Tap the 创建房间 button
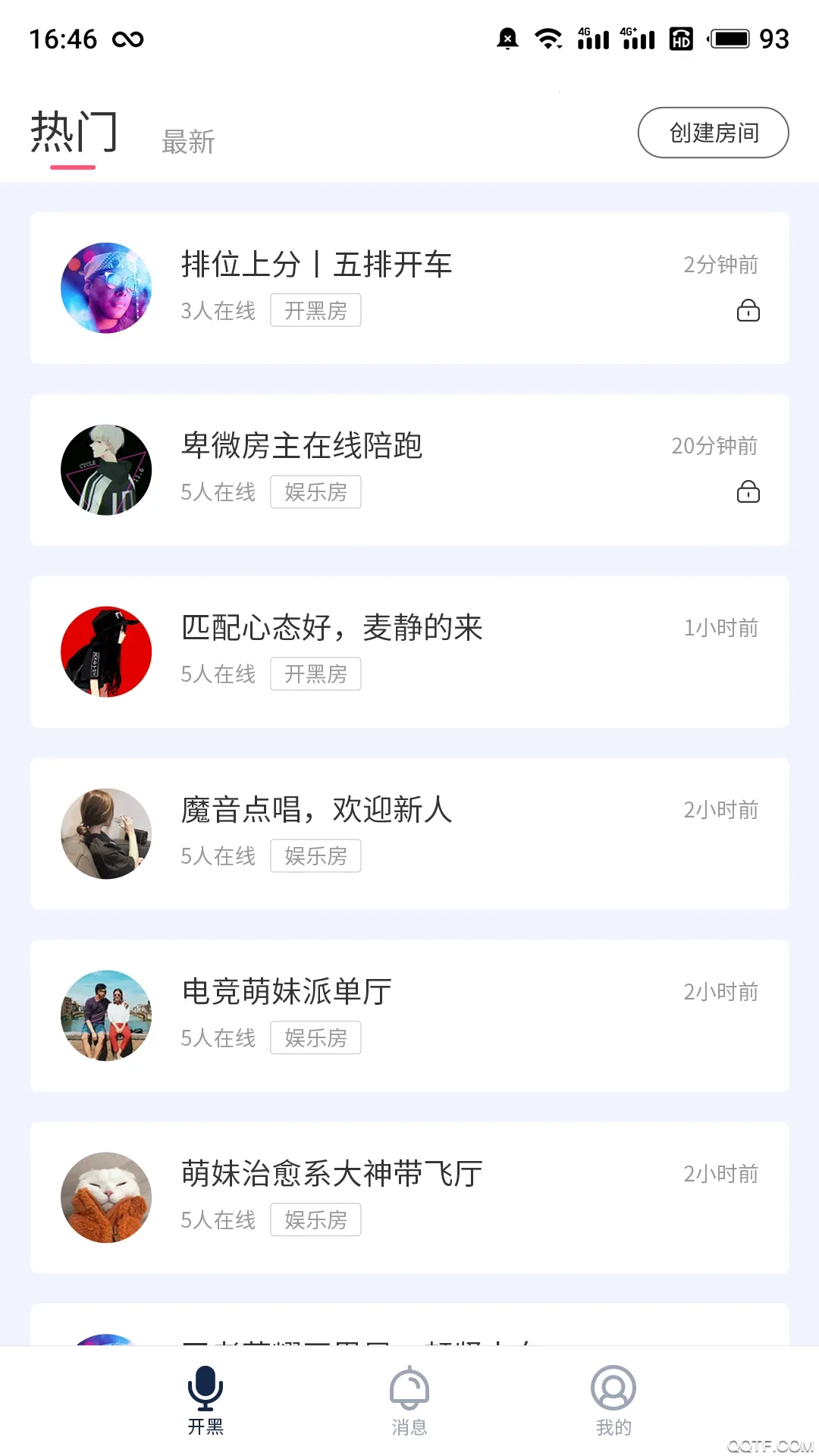The width and height of the screenshot is (819, 1456). [x=713, y=132]
